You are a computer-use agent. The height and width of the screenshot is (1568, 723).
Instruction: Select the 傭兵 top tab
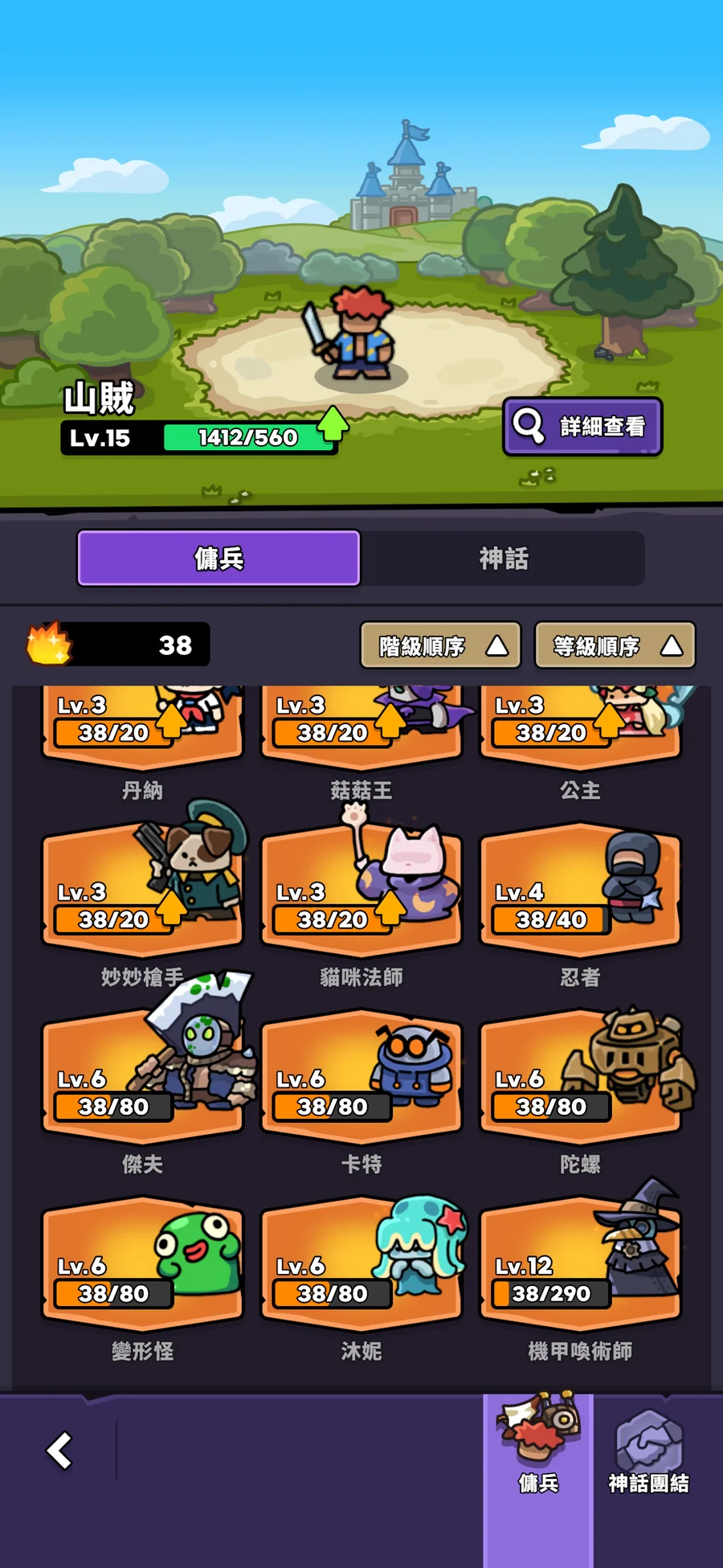point(219,558)
